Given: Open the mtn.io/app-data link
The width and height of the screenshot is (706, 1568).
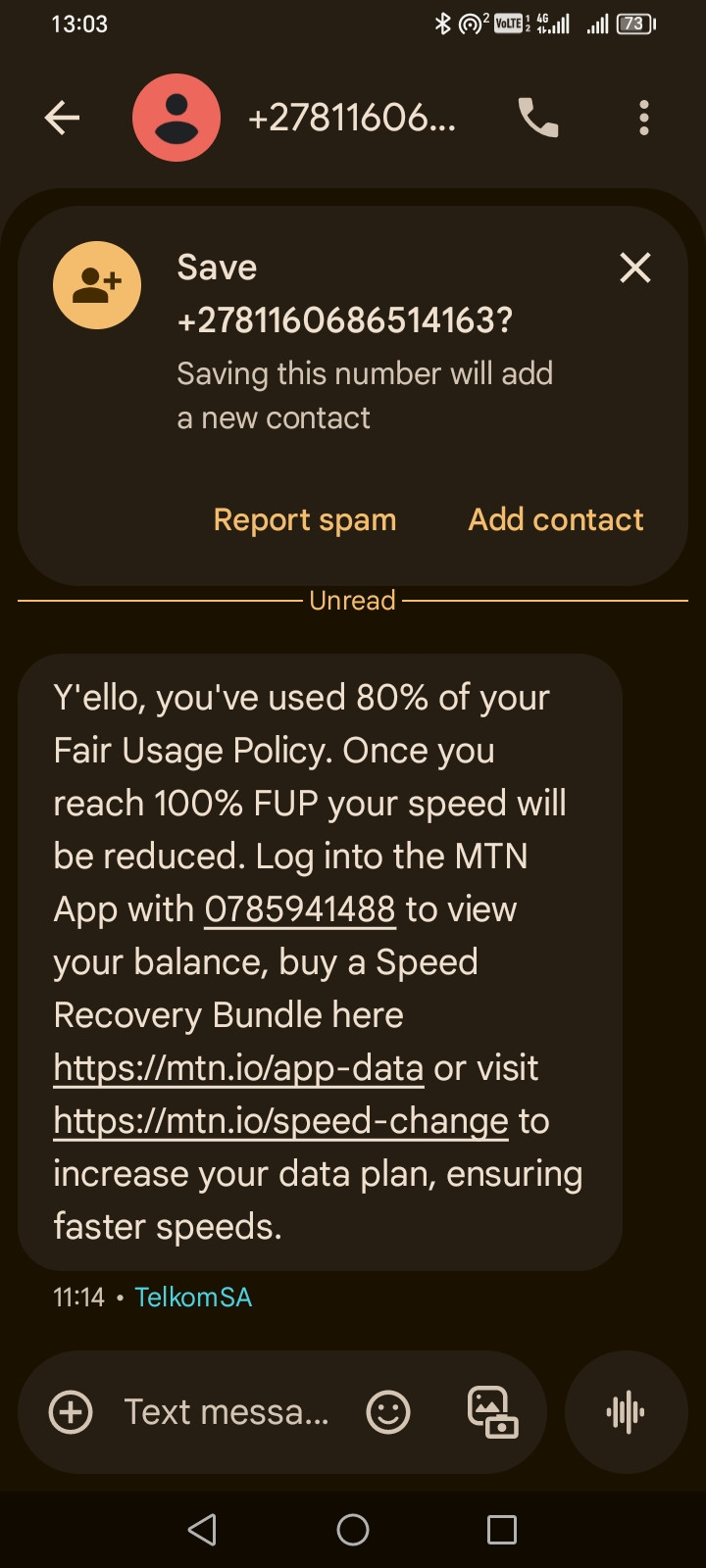Looking at the screenshot, I should pos(238,1068).
